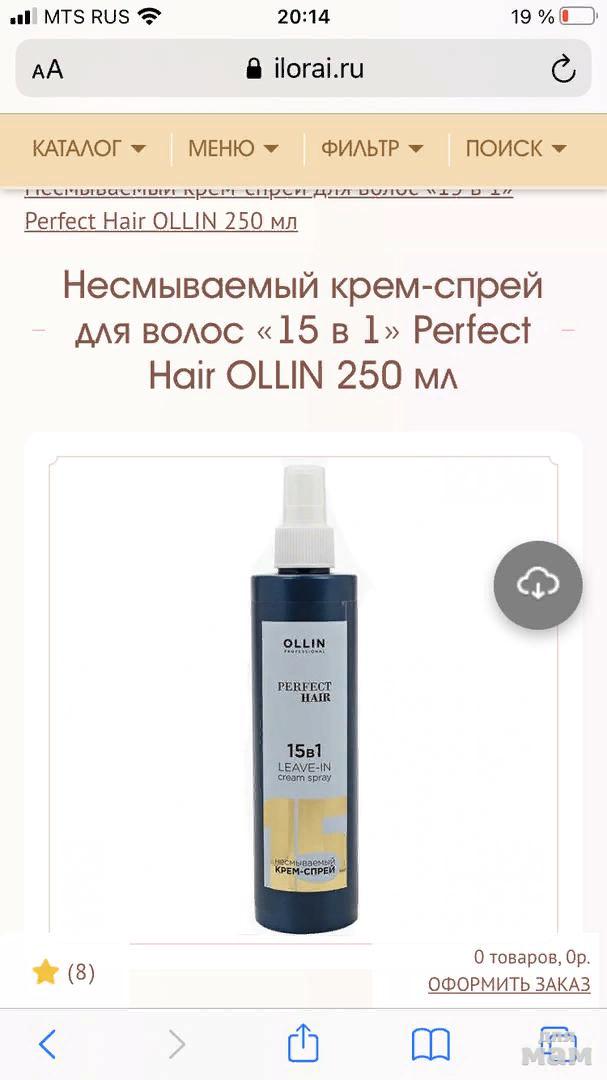This screenshot has height=1080, width=607.
Task: Tap ОФОРМИТЬ ЗАКАЗ to checkout
Action: click(x=509, y=985)
